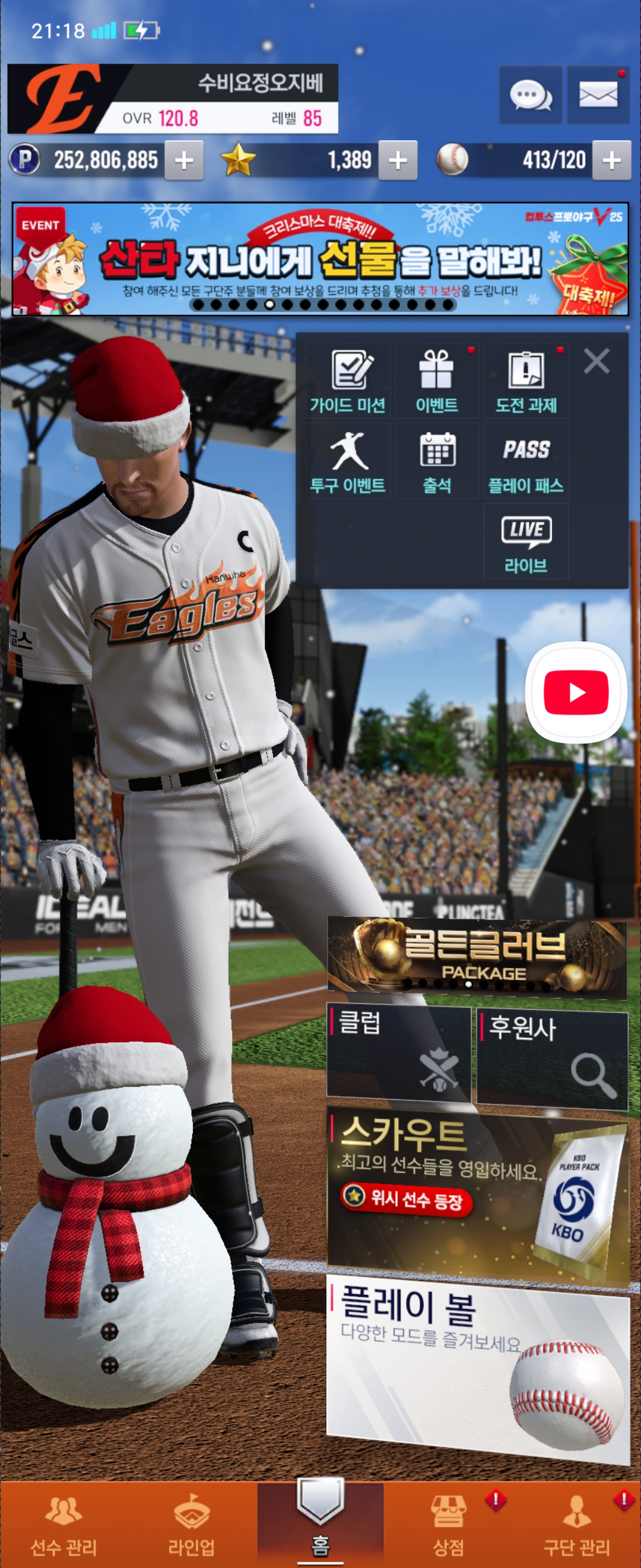This screenshot has height=1568, width=641.
Task: Open the 골든글러브 package banner
Action: (477, 956)
